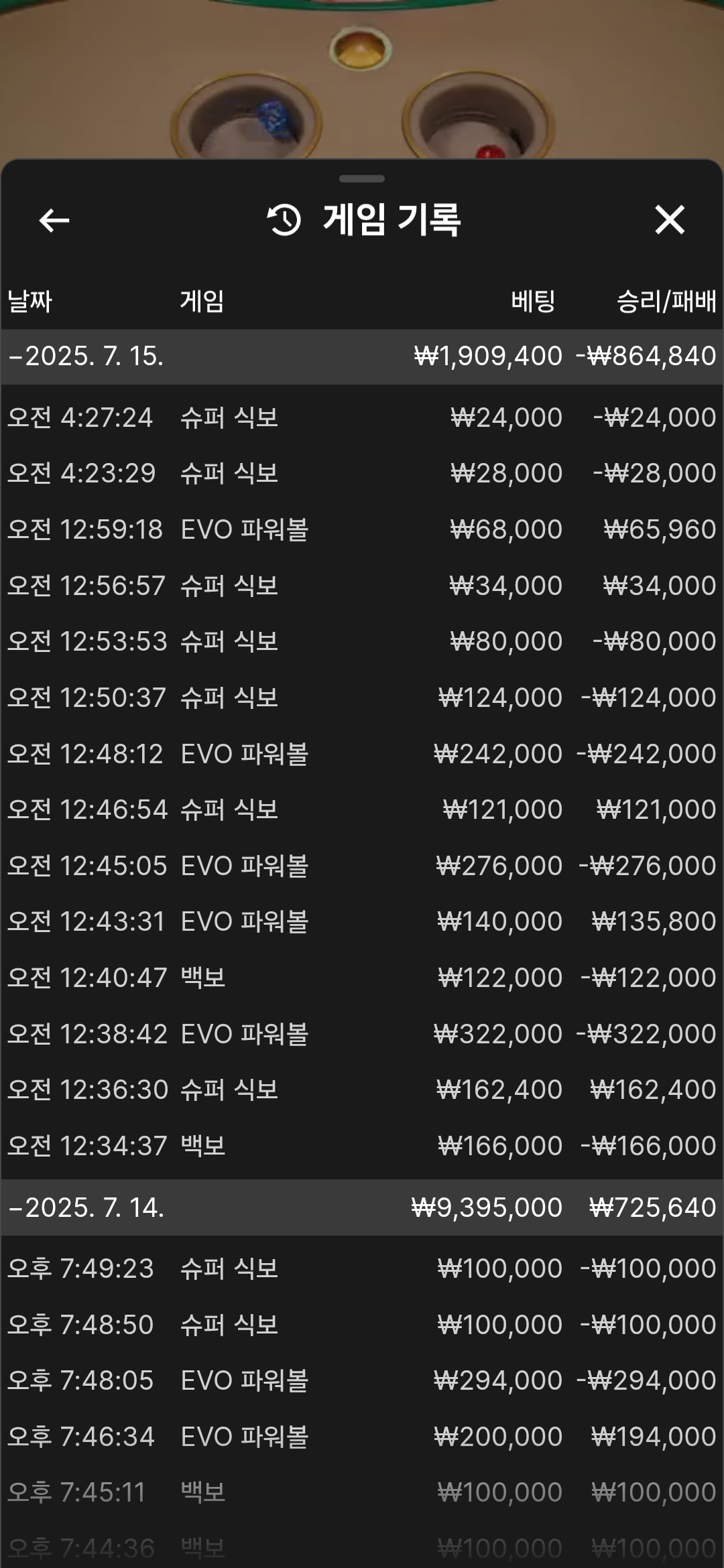Select the 오전 12:53:53 슈퍼 식보 entry

[x=362, y=641]
